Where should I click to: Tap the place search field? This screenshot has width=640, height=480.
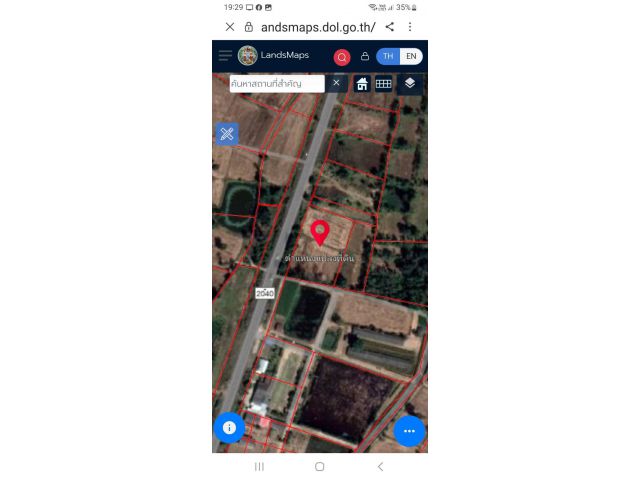click(277, 83)
